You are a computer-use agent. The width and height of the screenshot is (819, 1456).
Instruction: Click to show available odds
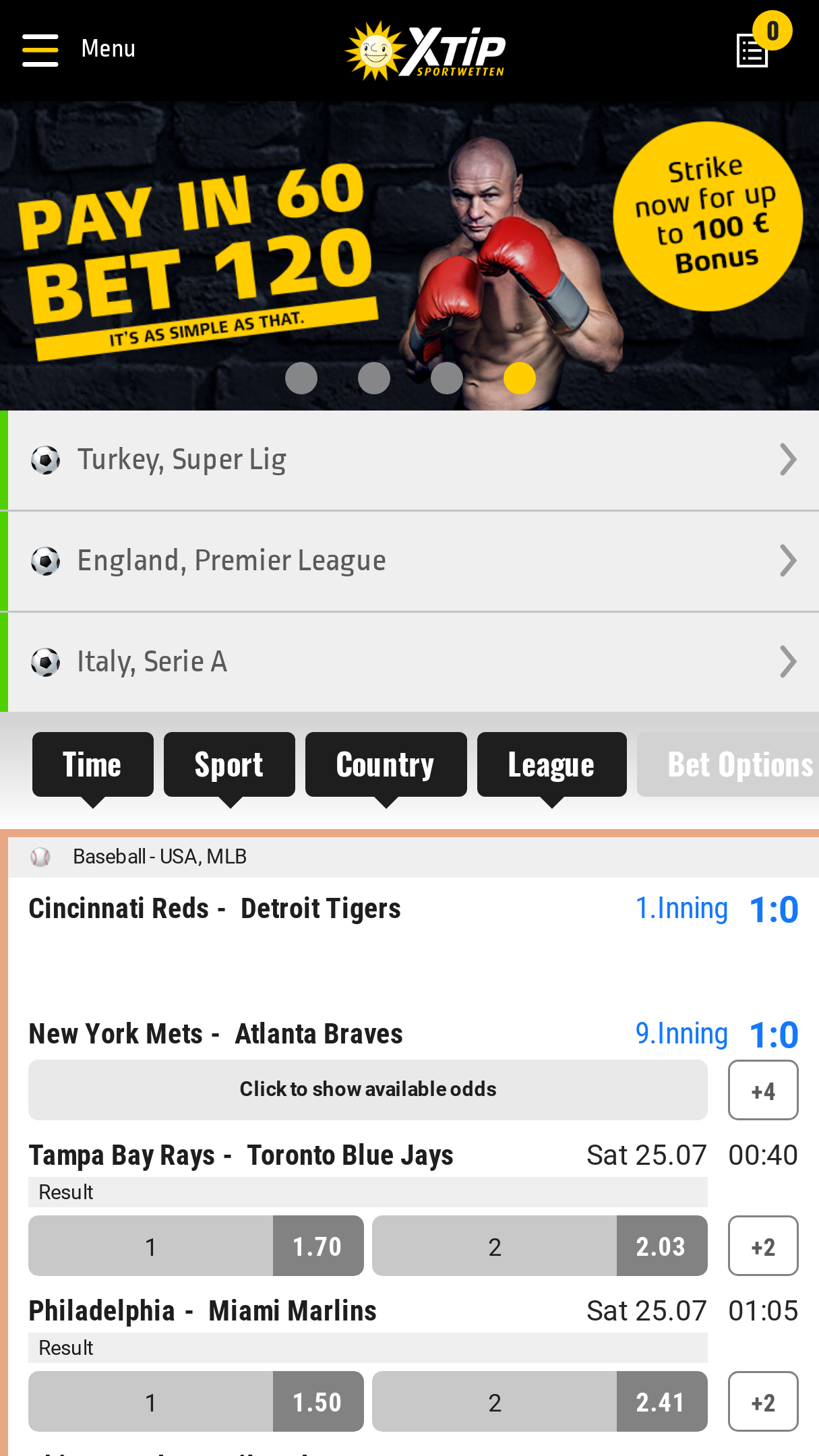[x=367, y=1090]
